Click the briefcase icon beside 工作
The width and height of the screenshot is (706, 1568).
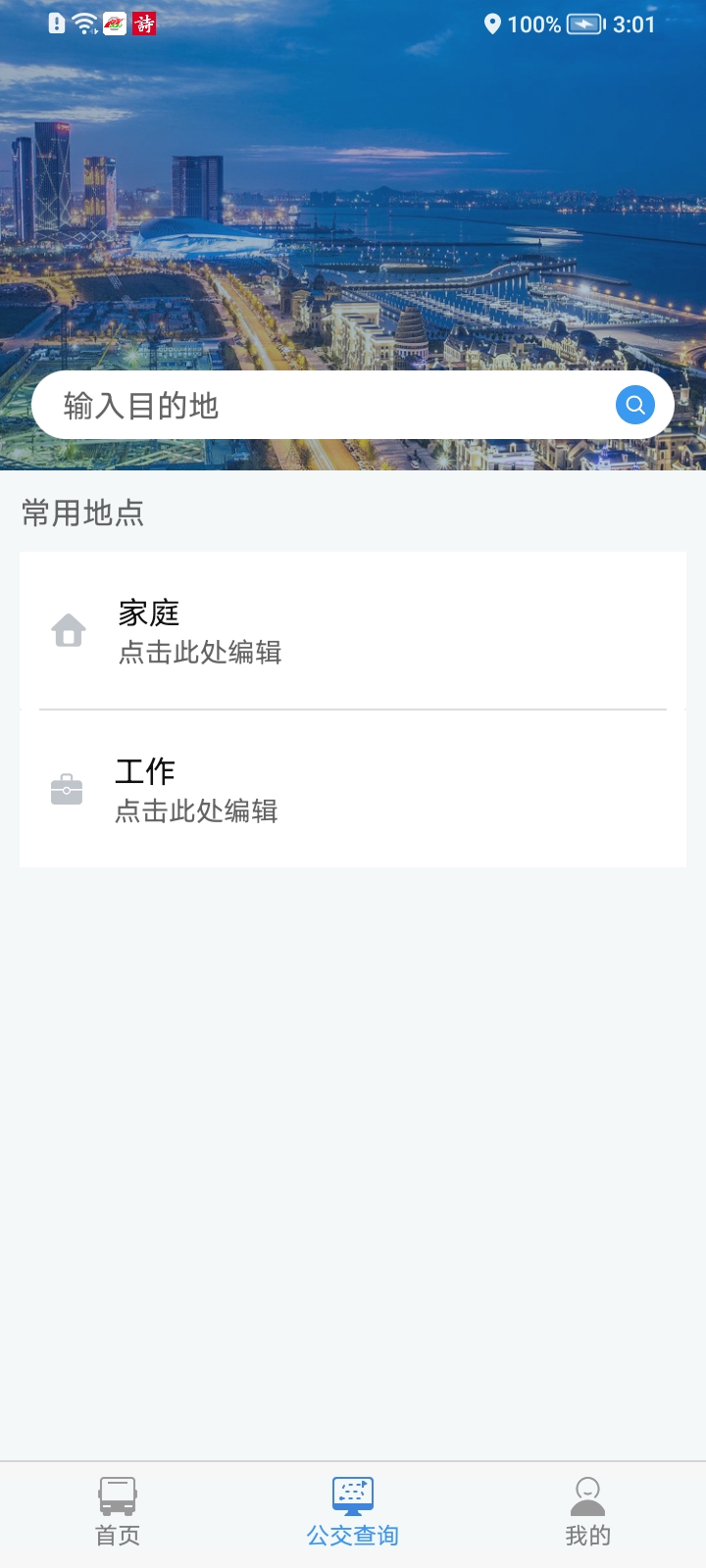click(x=68, y=789)
